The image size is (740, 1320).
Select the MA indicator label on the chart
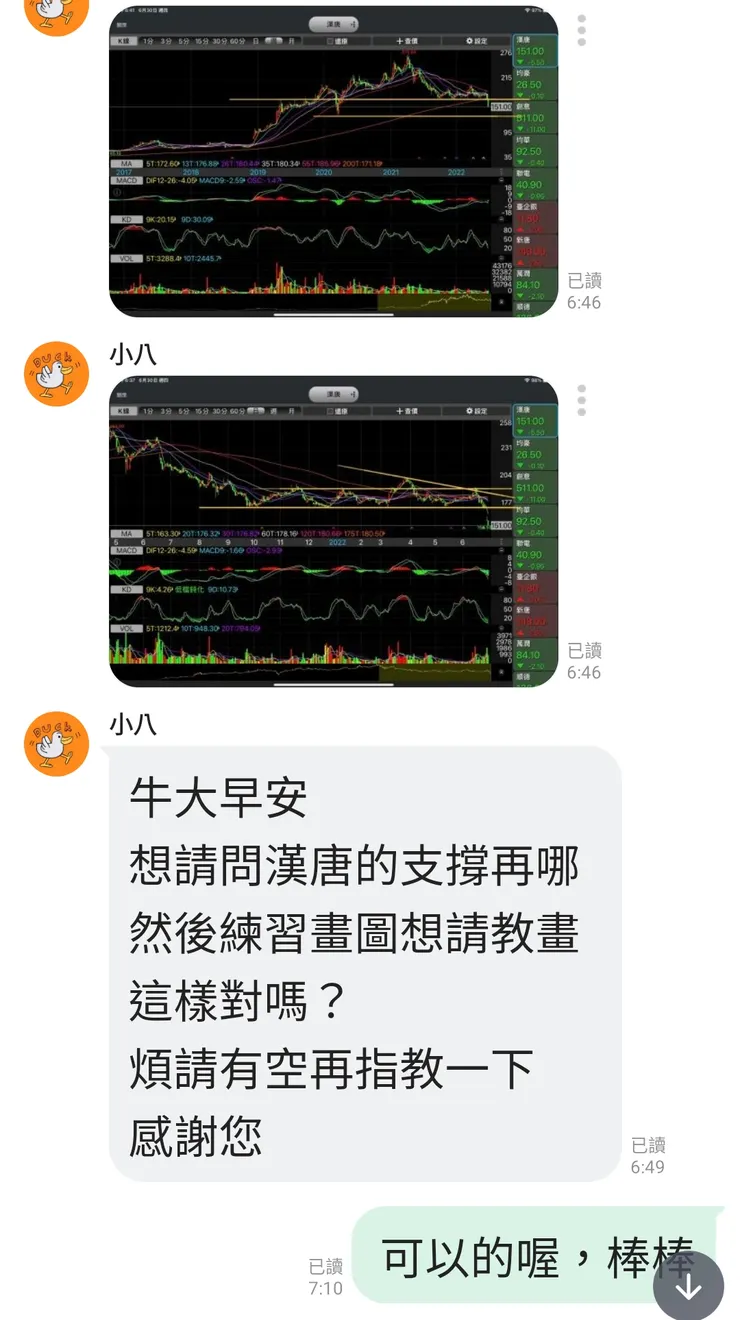[x=127, y=164]
